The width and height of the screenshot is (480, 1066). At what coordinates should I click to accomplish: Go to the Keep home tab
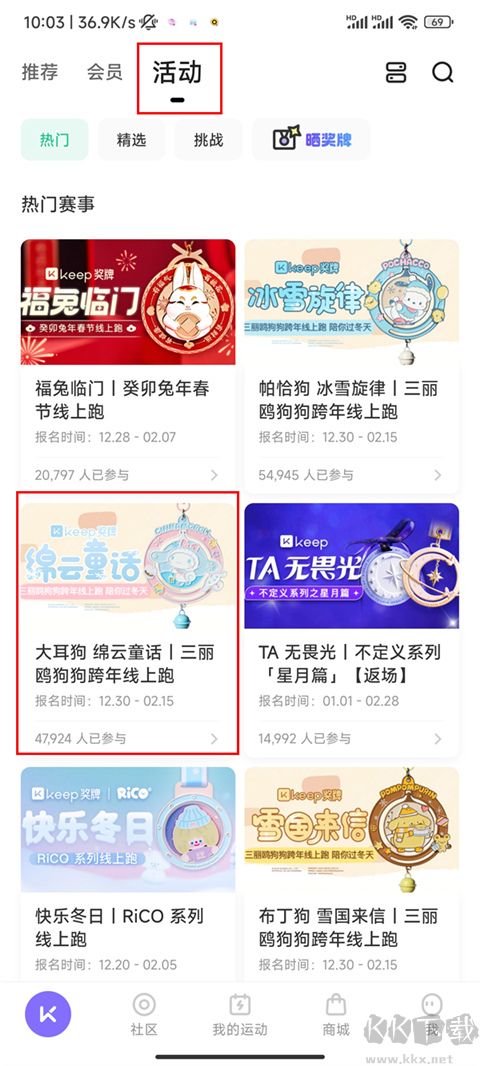[48, 1014]
